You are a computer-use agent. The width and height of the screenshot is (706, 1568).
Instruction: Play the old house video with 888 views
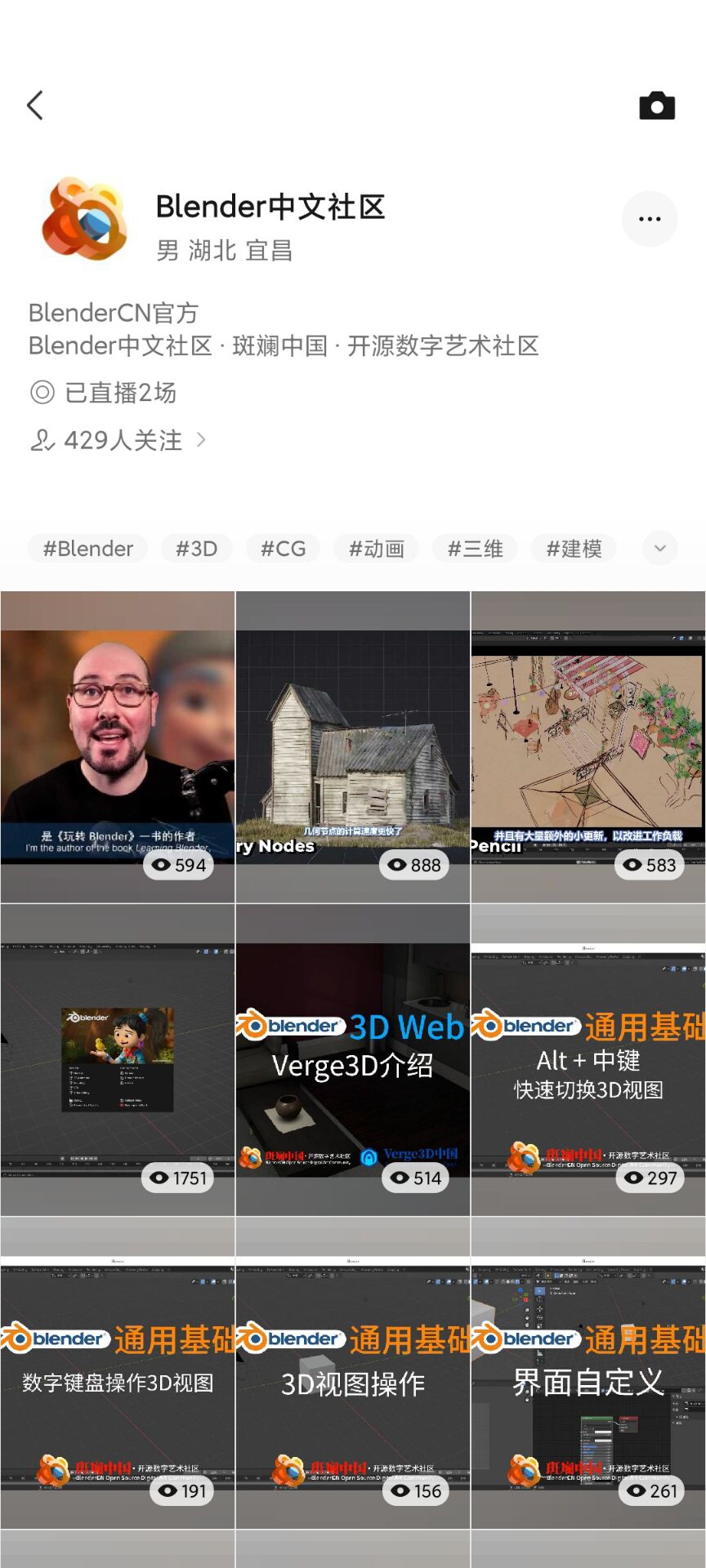353,746
